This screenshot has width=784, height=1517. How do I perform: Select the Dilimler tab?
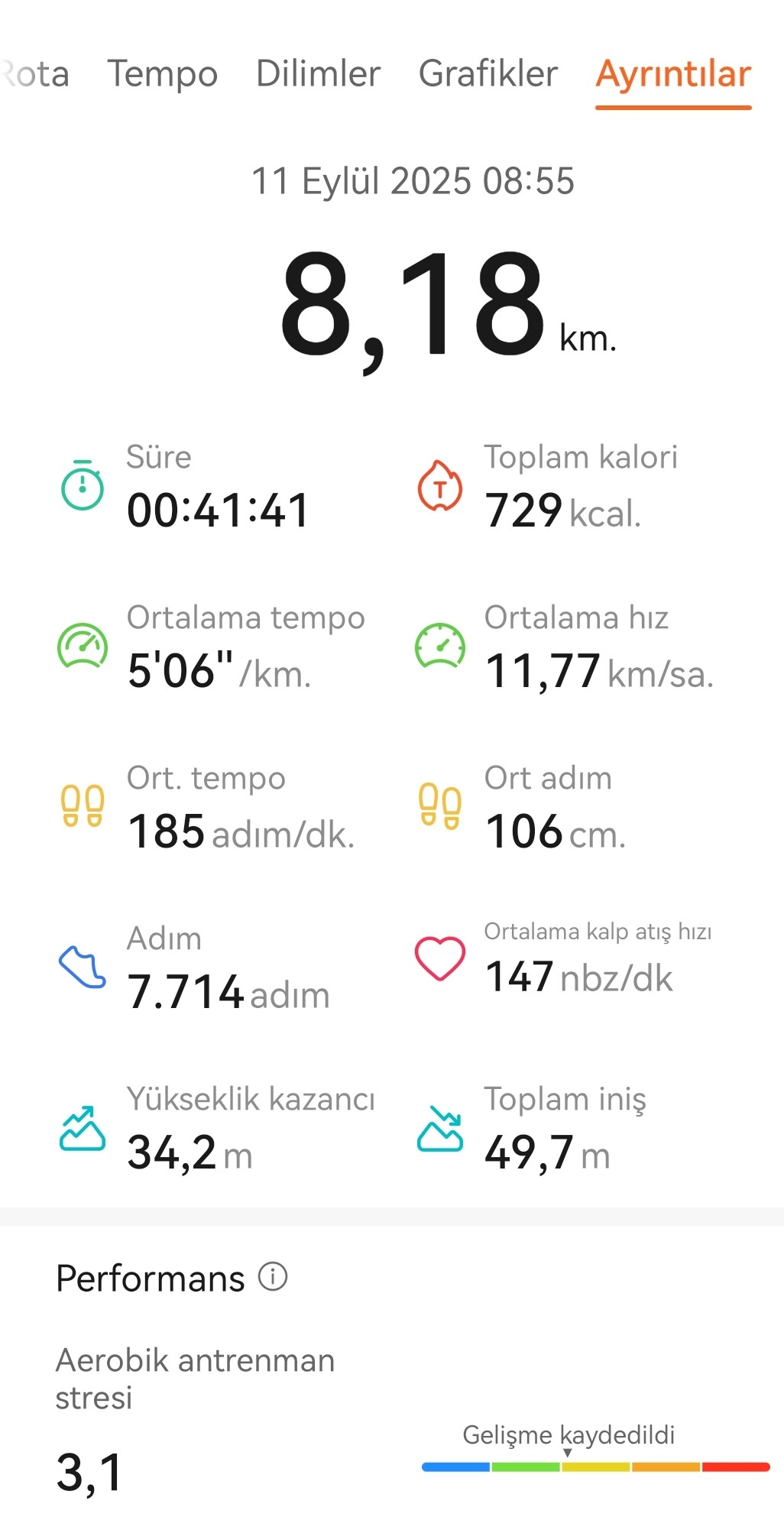pyautogui.click(x=318, y=74)
